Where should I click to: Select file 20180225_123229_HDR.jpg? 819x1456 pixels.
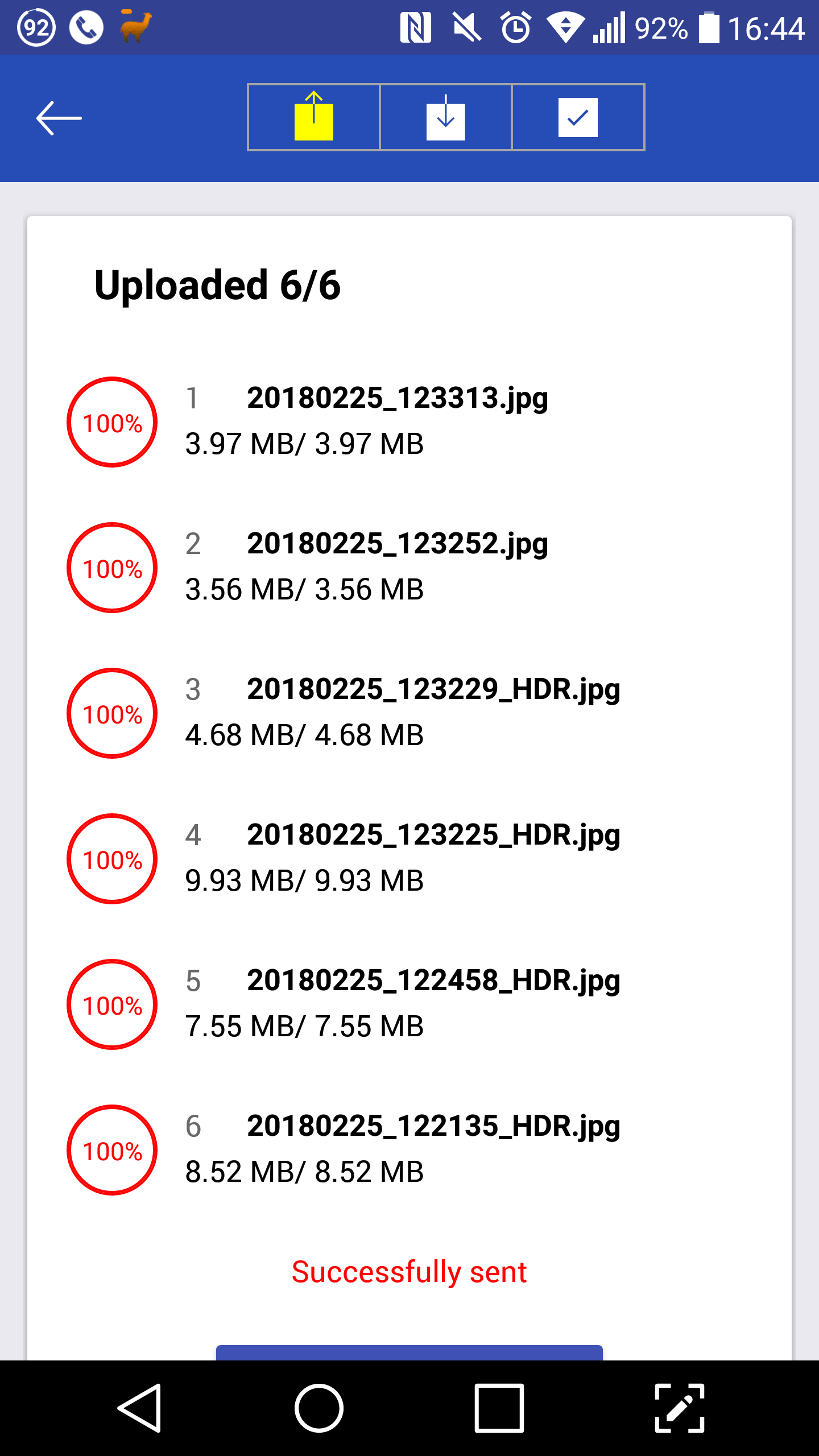[433, 689]
